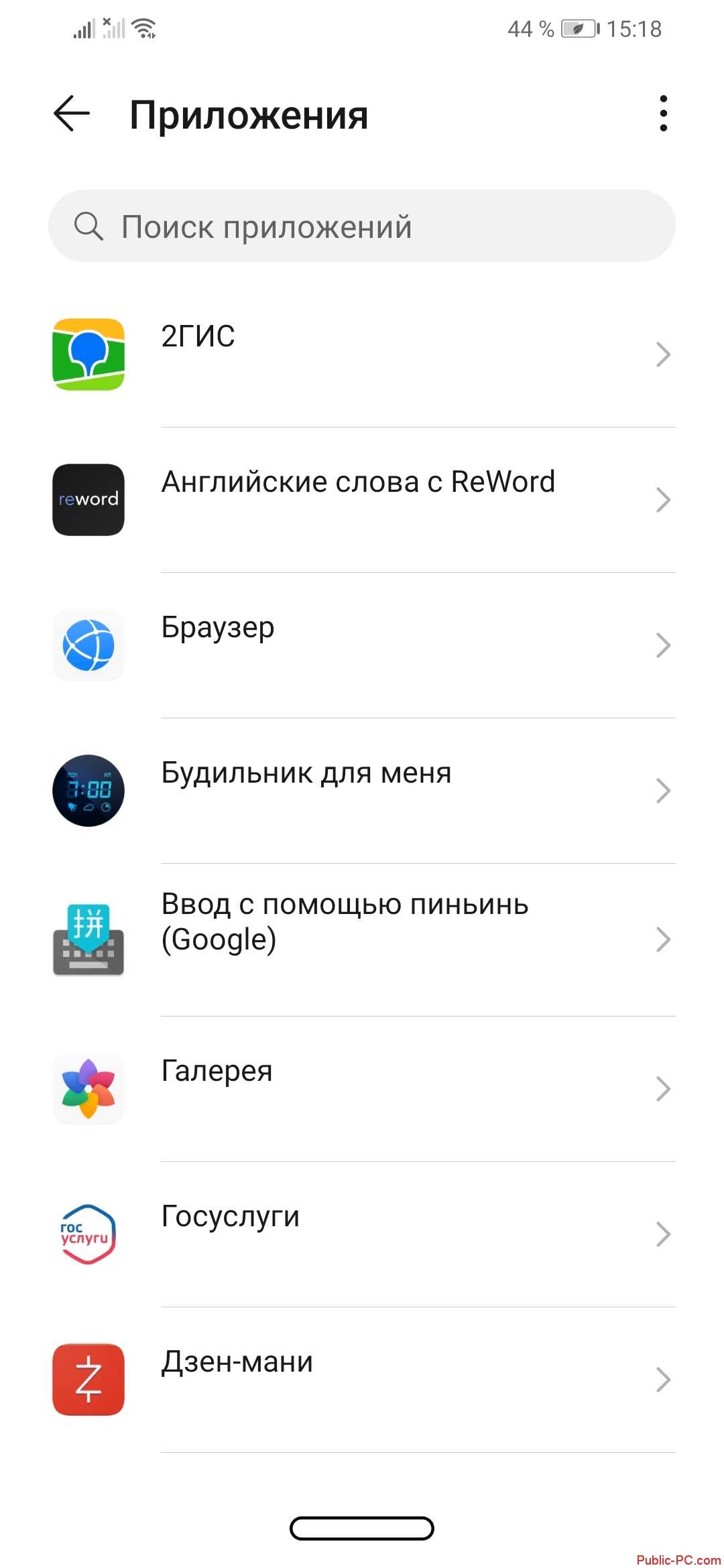Screen dimensions: 724x1568
Task: Select the Дзен-мани app
Action: (x=362, y=1379)
